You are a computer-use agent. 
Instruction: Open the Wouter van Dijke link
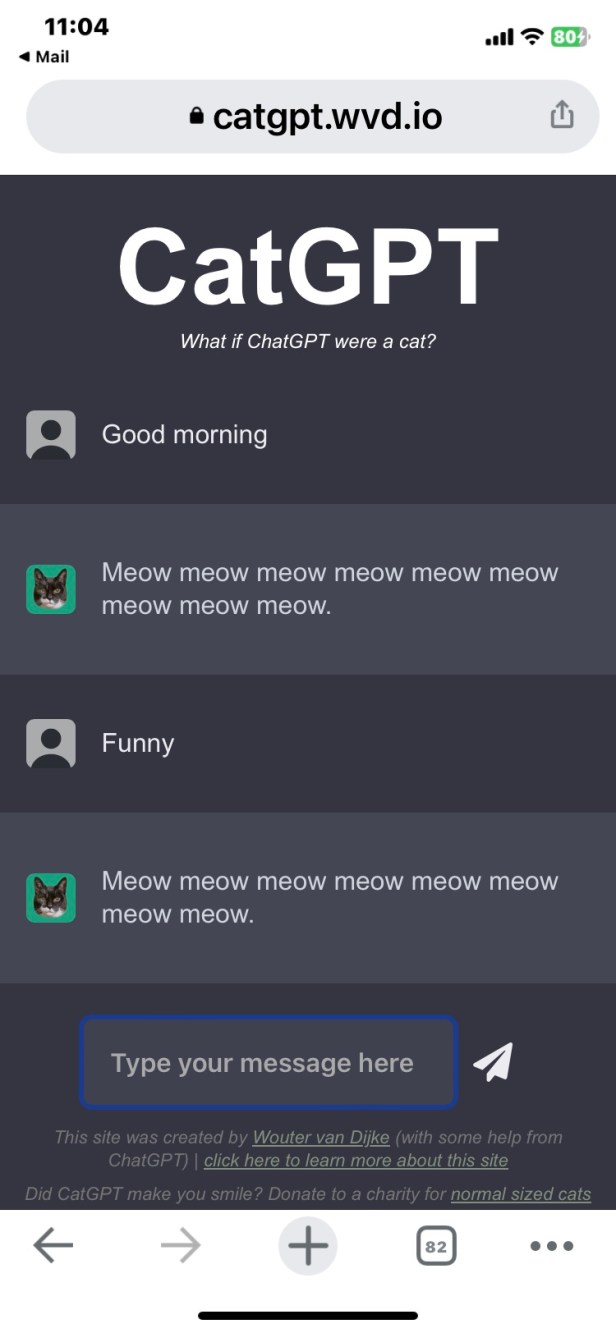tap(321, 1137)
